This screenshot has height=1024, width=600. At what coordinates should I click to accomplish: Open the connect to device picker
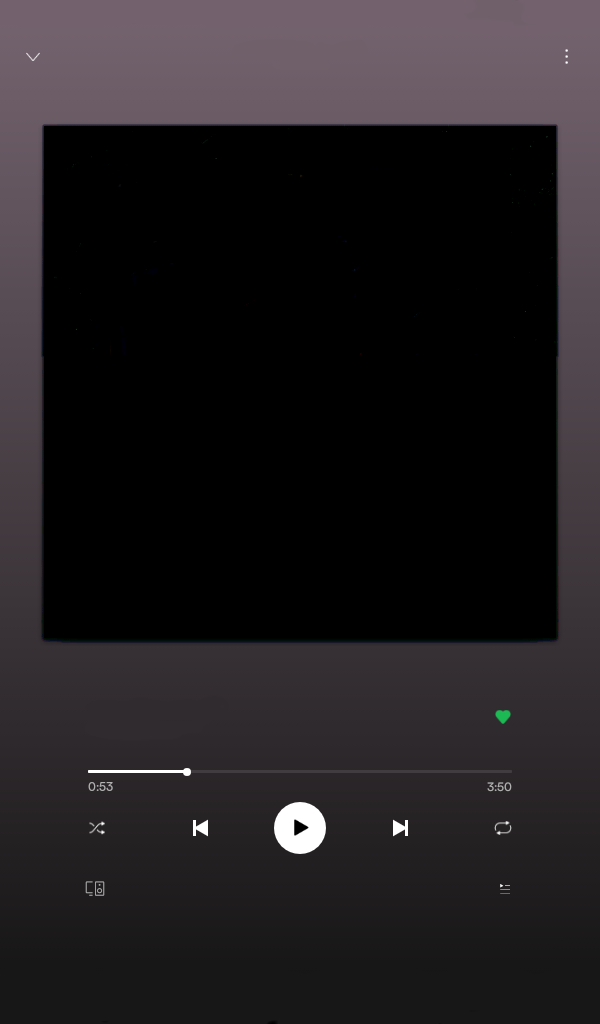click(x=95, y=888)
